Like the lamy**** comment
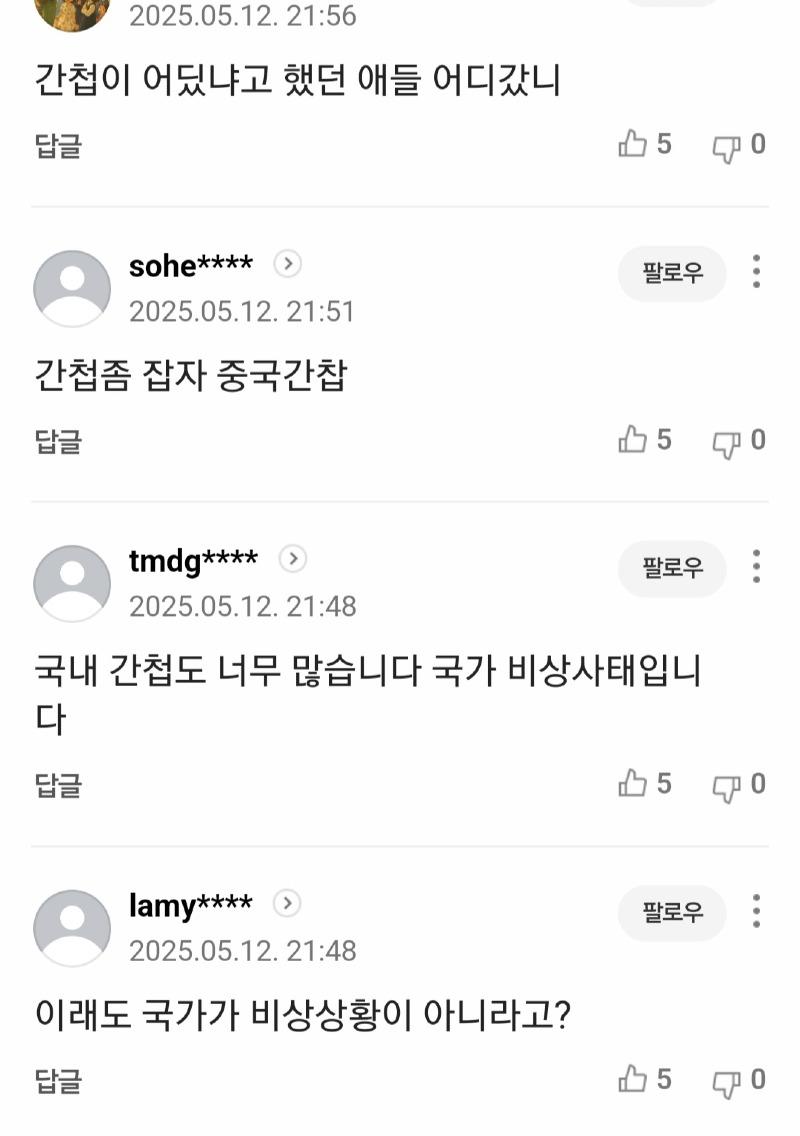This screenshot has width=800, height=1136. point(633,1079)
